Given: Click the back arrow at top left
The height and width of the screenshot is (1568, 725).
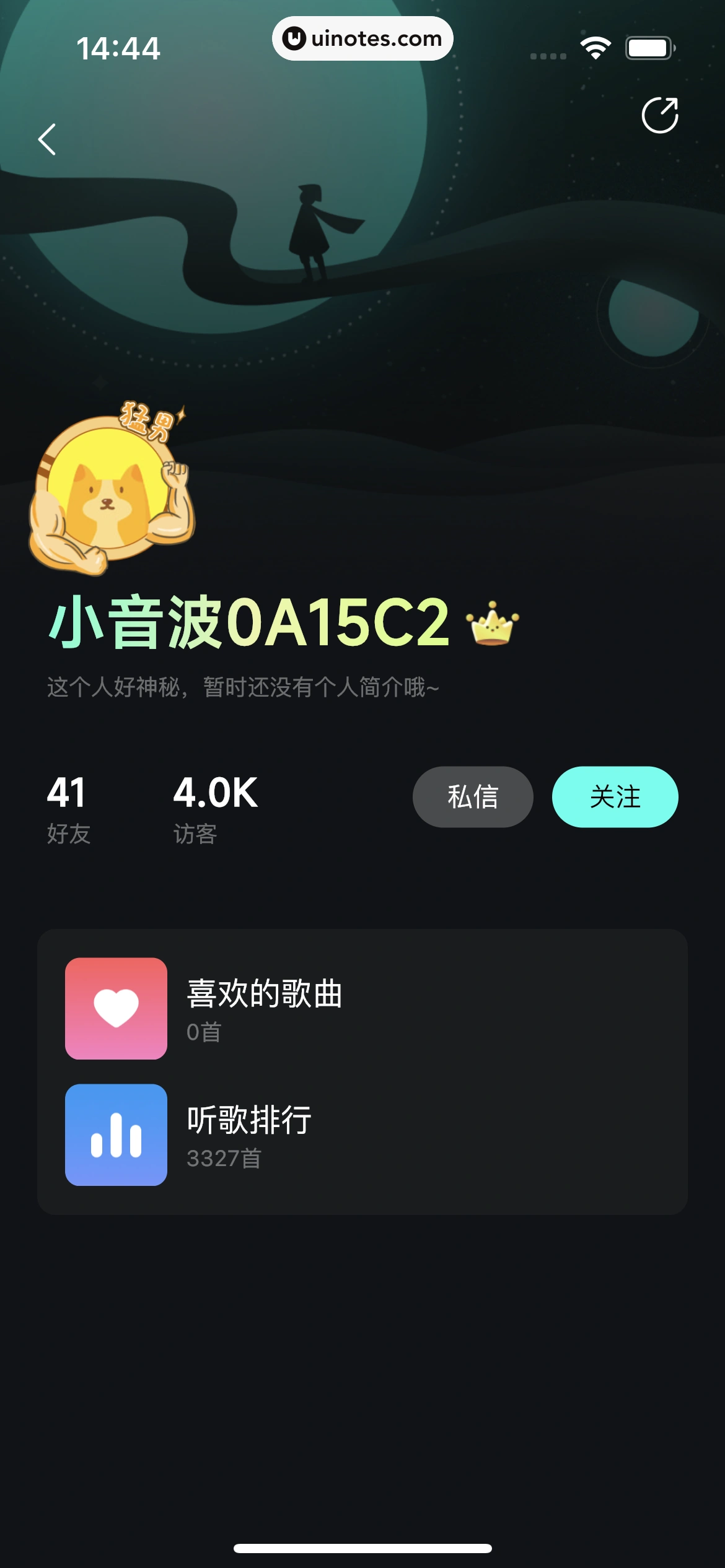Looking at the screenshot, I should pyautogui.click(x=46, y=140).
